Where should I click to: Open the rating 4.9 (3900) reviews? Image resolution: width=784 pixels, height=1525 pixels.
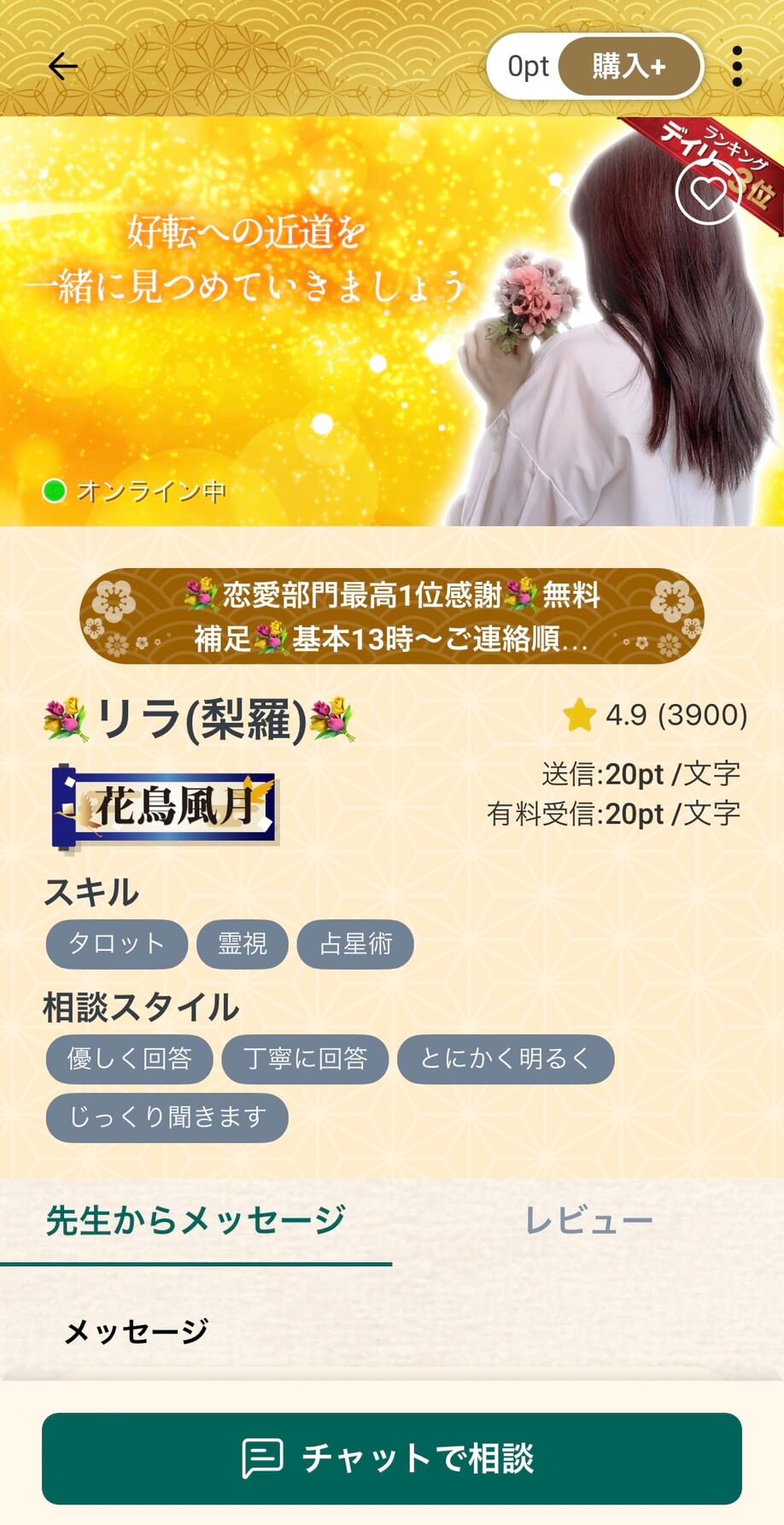pos(656,715)
